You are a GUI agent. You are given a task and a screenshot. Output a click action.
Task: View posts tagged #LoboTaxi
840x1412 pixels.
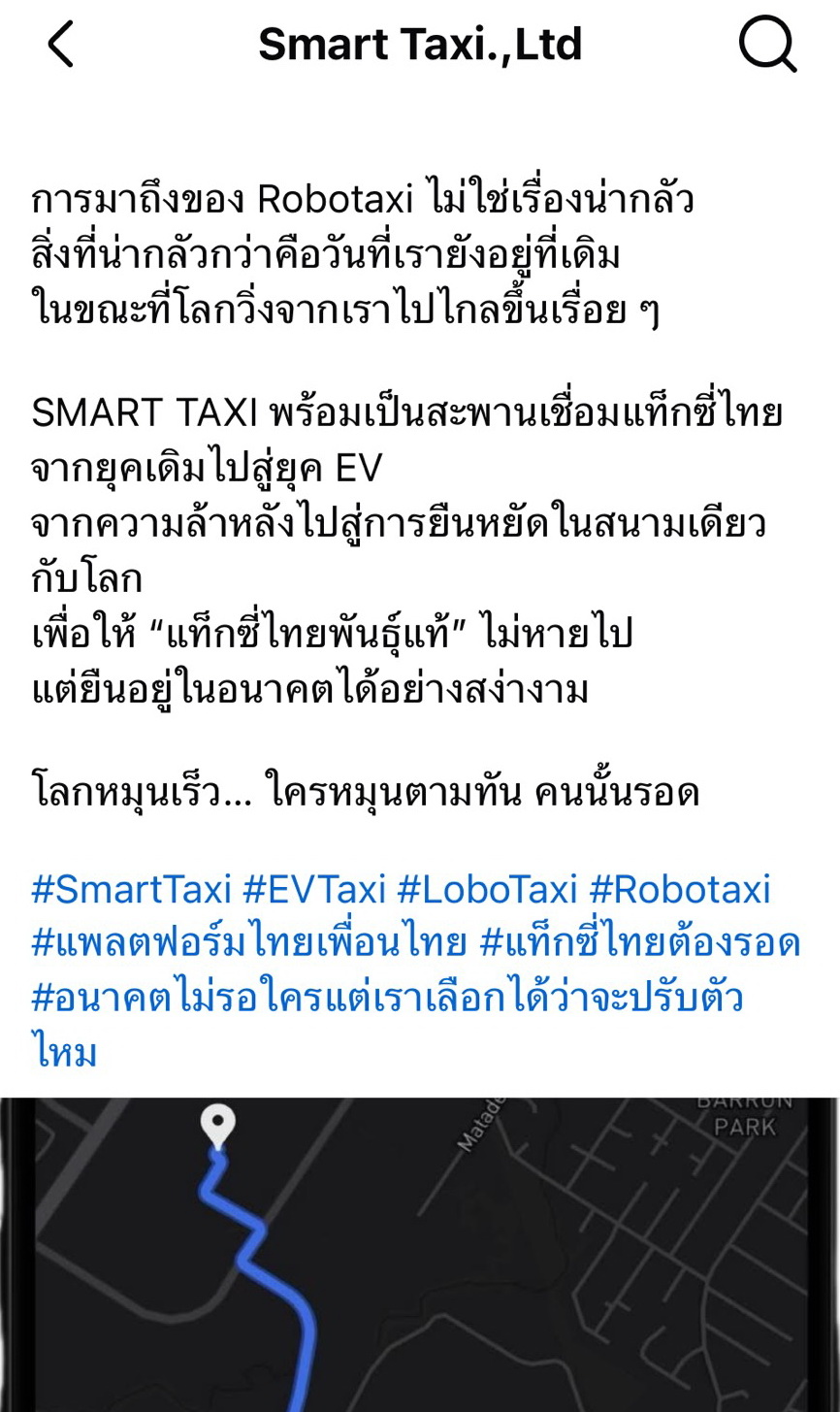(x=488, y=889)
